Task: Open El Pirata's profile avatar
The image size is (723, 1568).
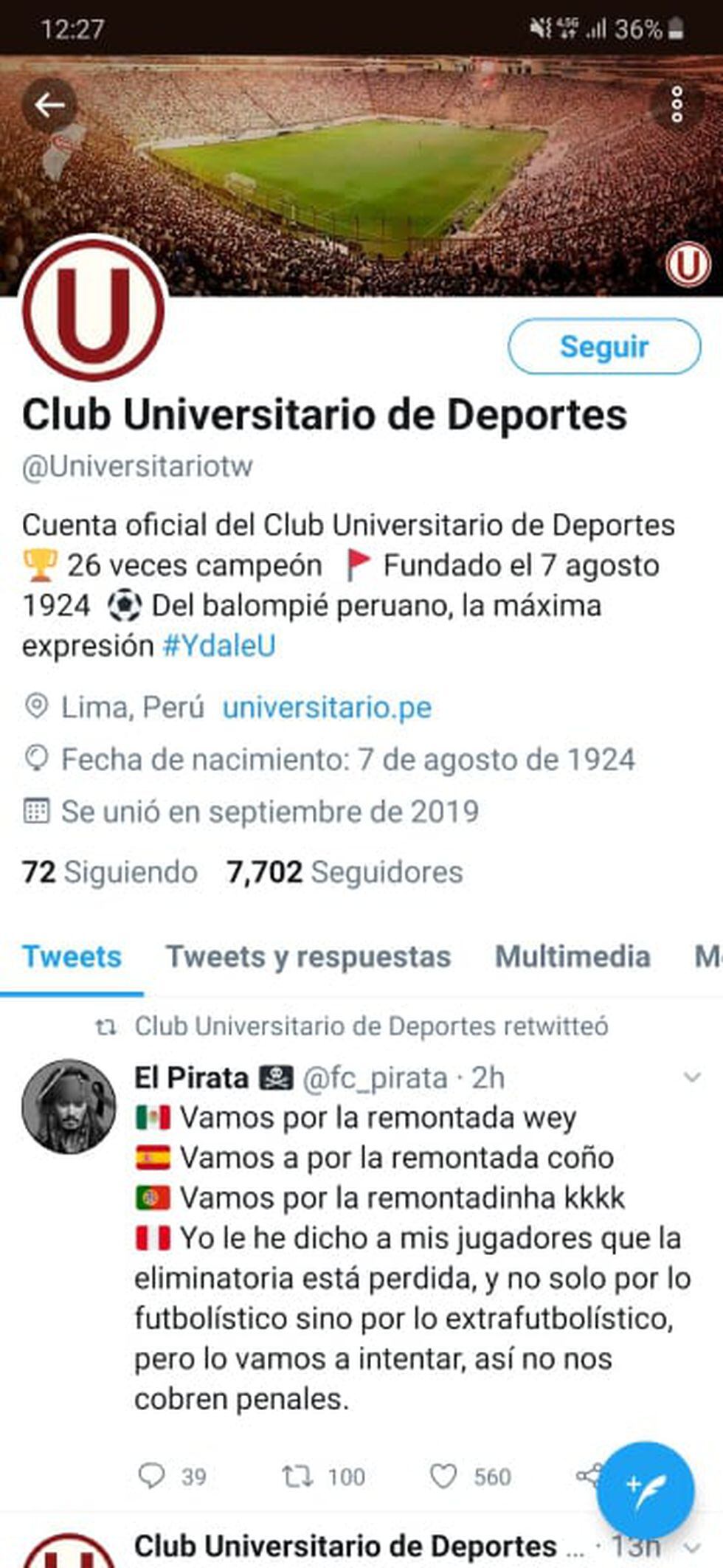Action: 69,1106
